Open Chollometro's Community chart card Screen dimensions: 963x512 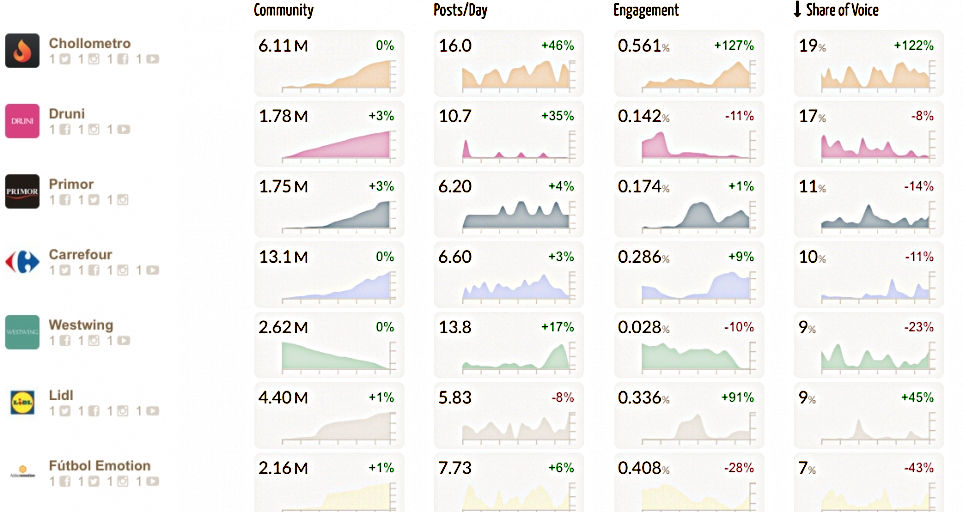pyautogui.click(x=328, y=63)
